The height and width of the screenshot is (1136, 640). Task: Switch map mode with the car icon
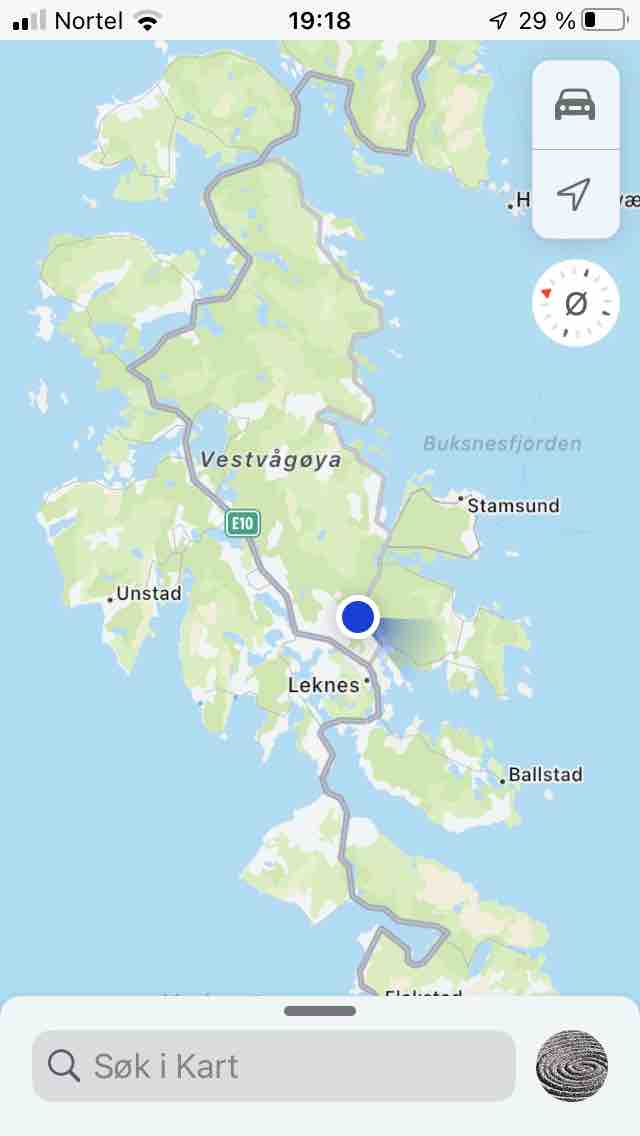tap(575, 104)
